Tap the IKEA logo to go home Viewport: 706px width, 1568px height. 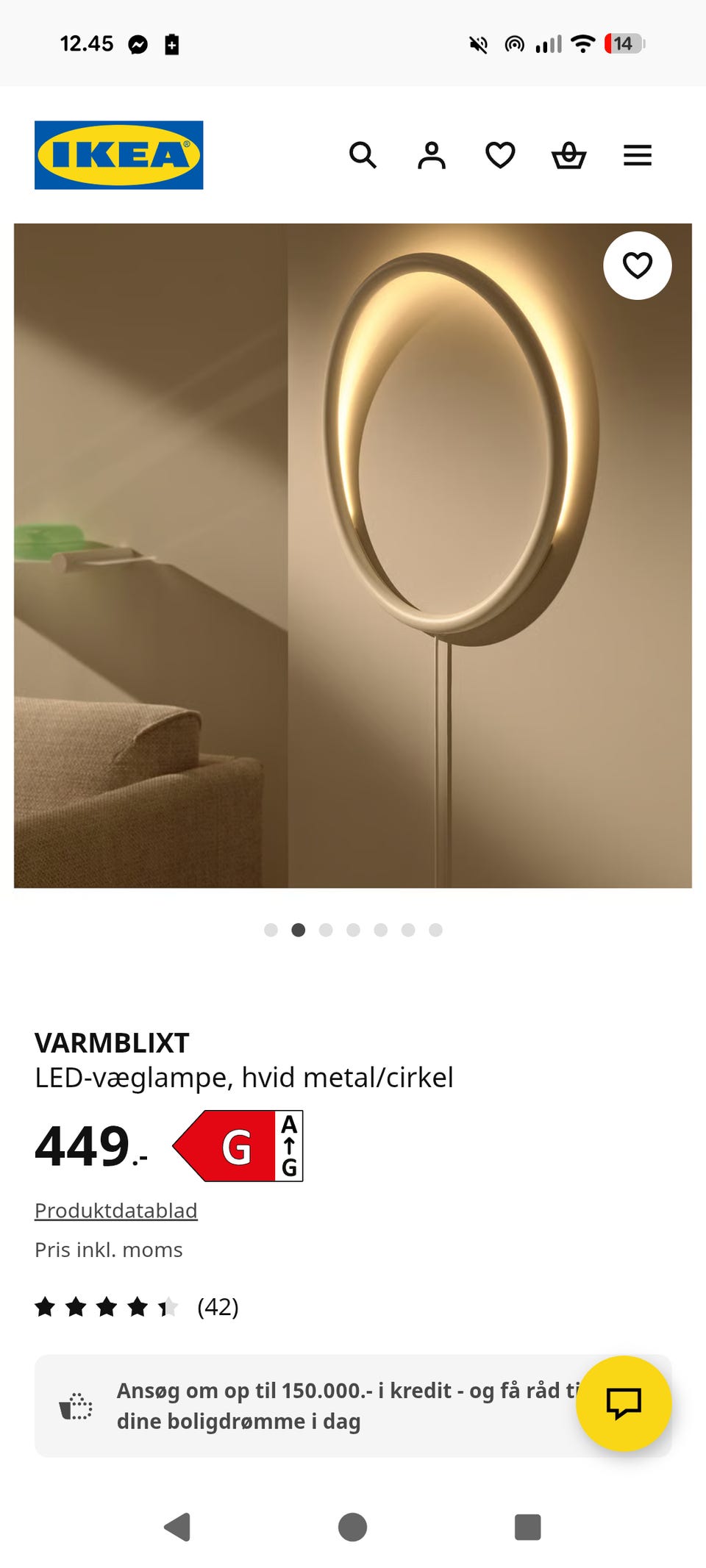[x=118, y=156]
